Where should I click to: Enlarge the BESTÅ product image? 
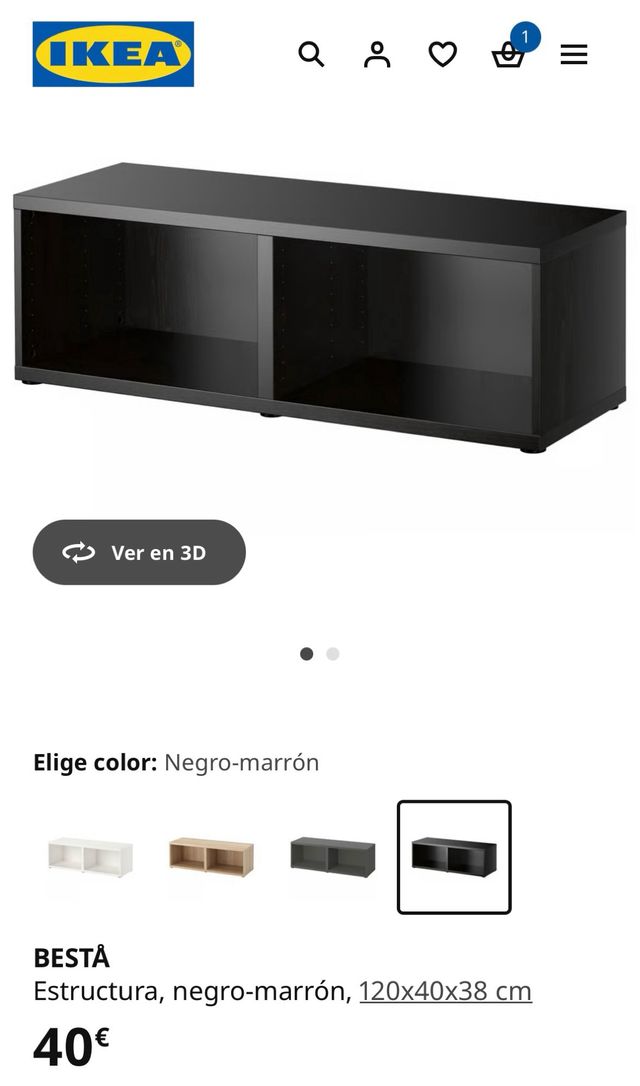[320, 310]
